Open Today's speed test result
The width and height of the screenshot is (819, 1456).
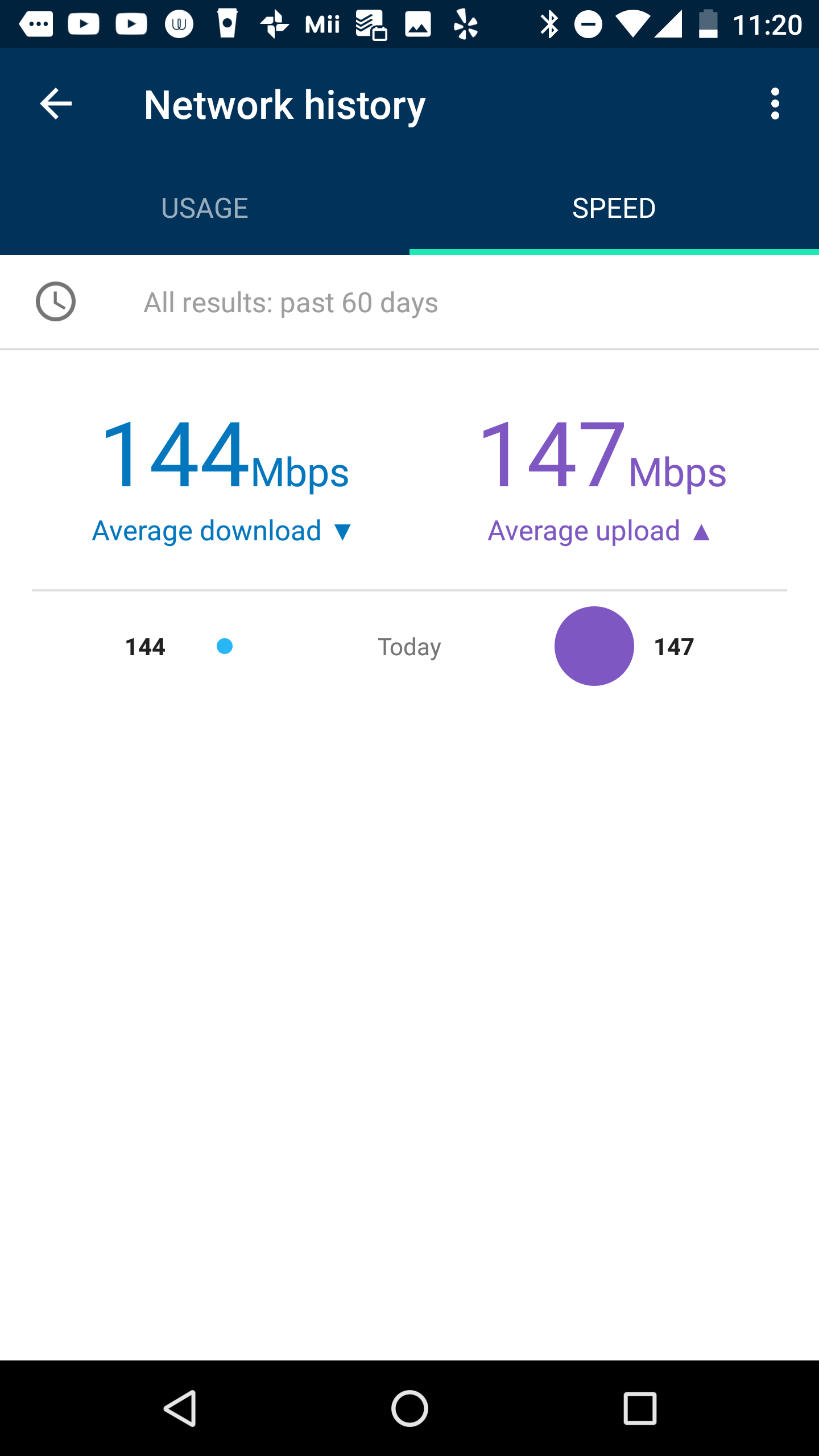[409, 647]
